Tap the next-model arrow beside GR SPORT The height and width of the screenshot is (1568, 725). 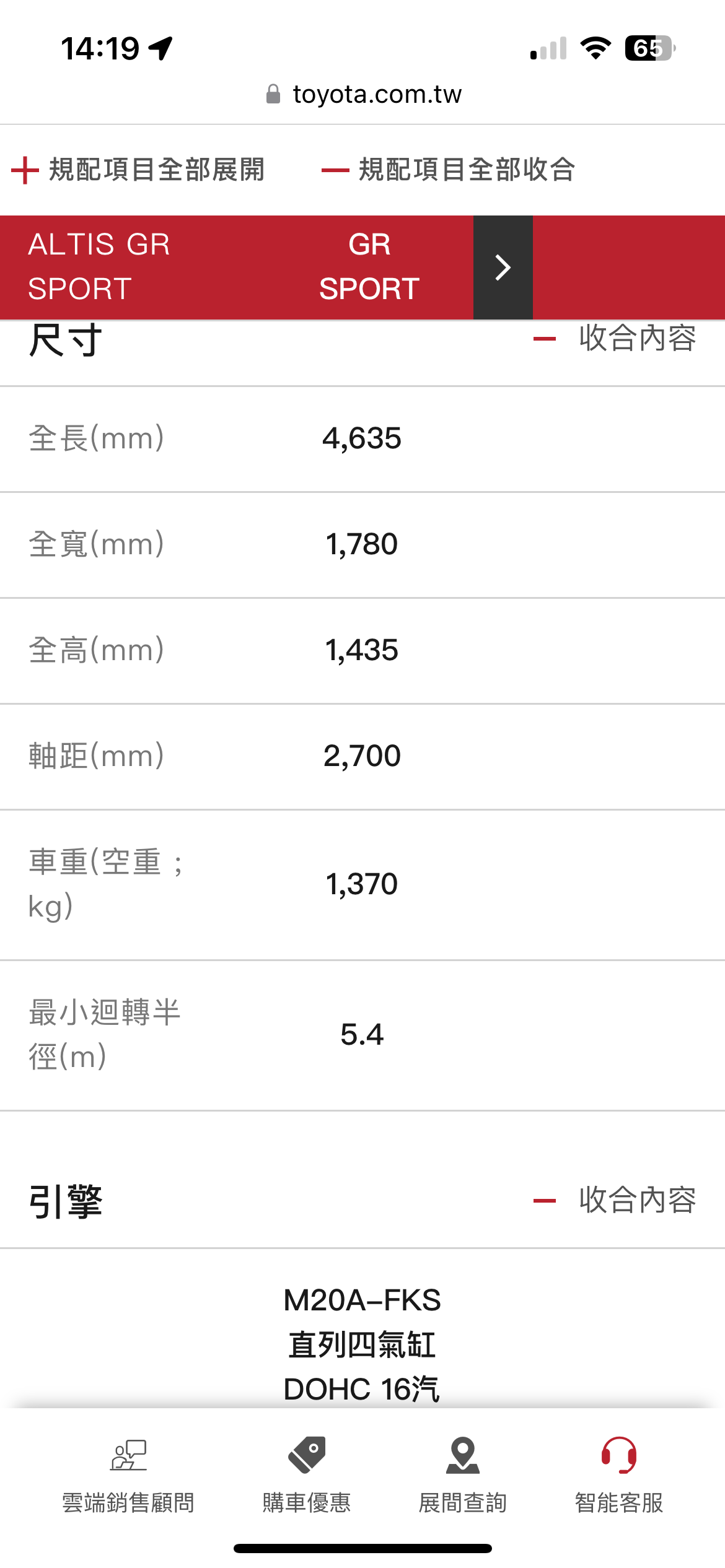coord(503,268)
